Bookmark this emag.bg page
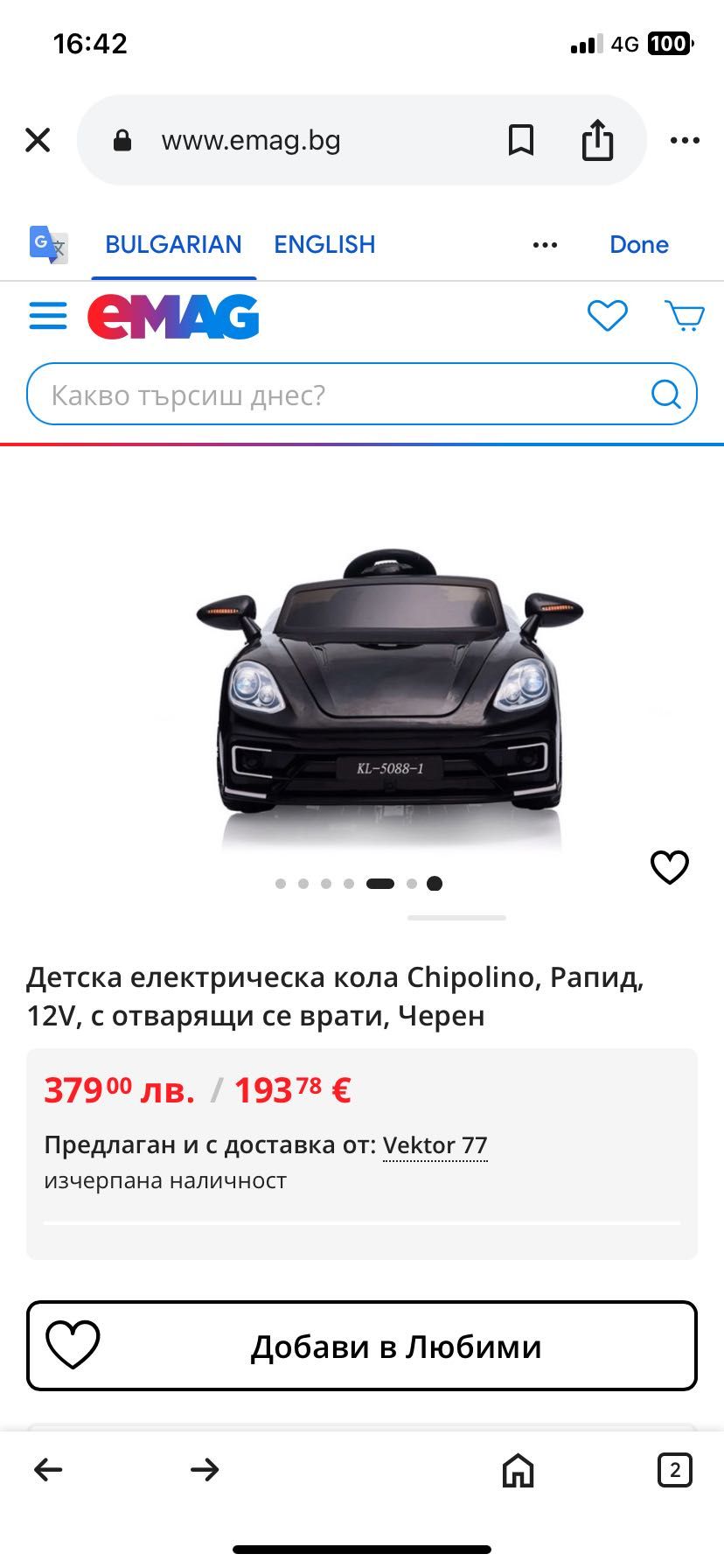Screen dimensions: 724x1568 click(521, 140)
